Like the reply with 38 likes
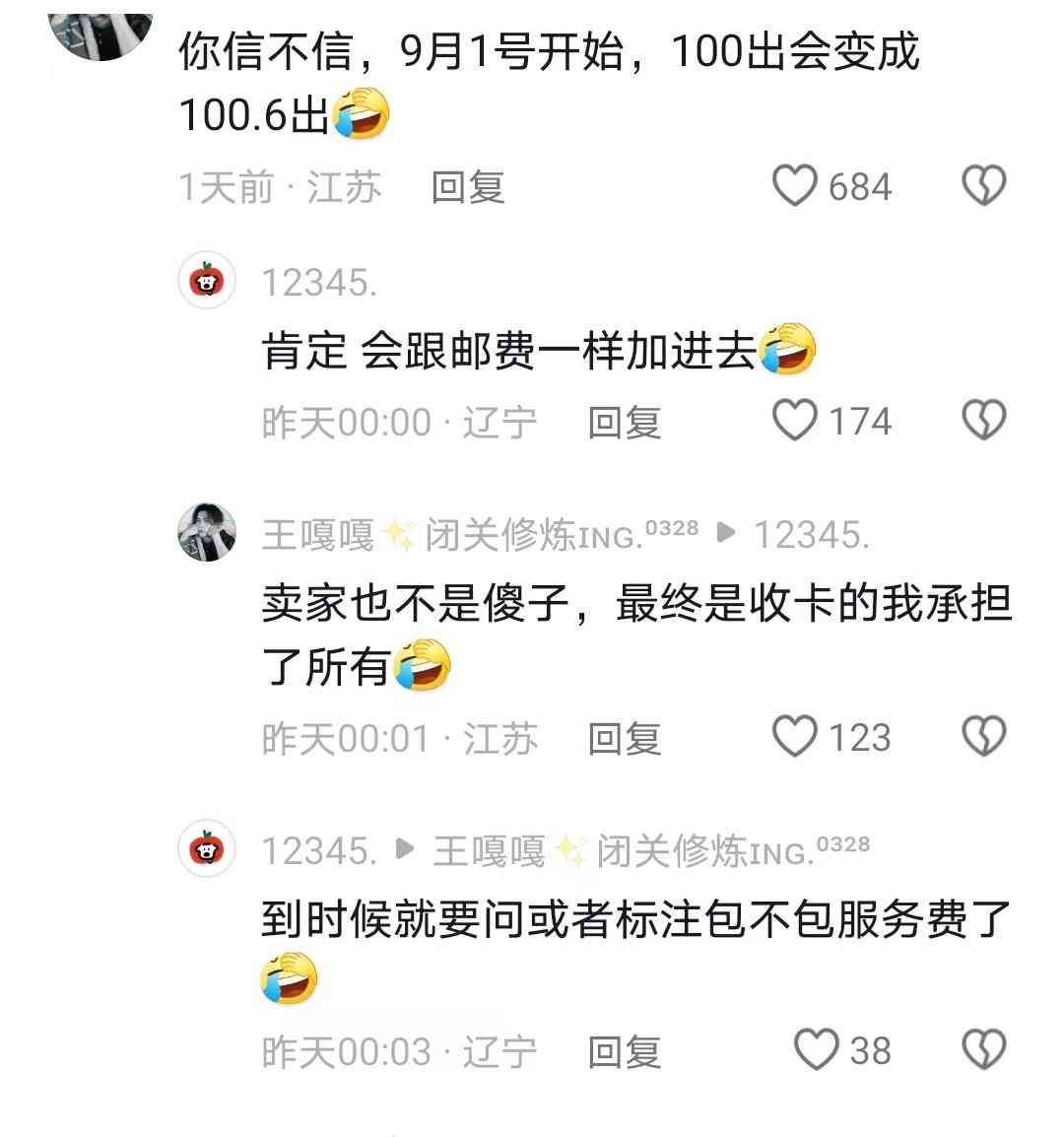 816,1050
